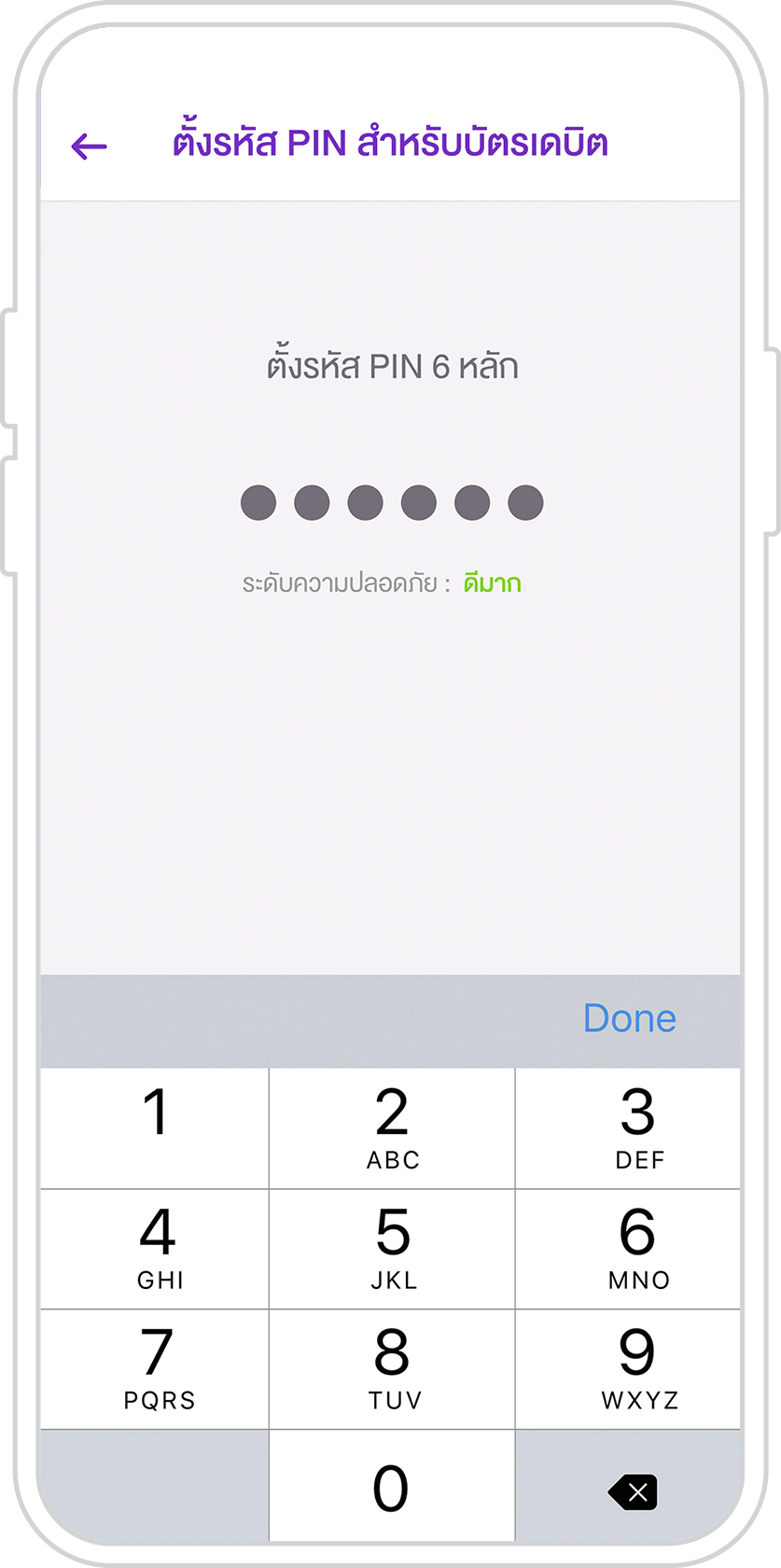Enter digit 3 on the keypad
This screenshot has height=1568, width=781.
point(628,1128)
